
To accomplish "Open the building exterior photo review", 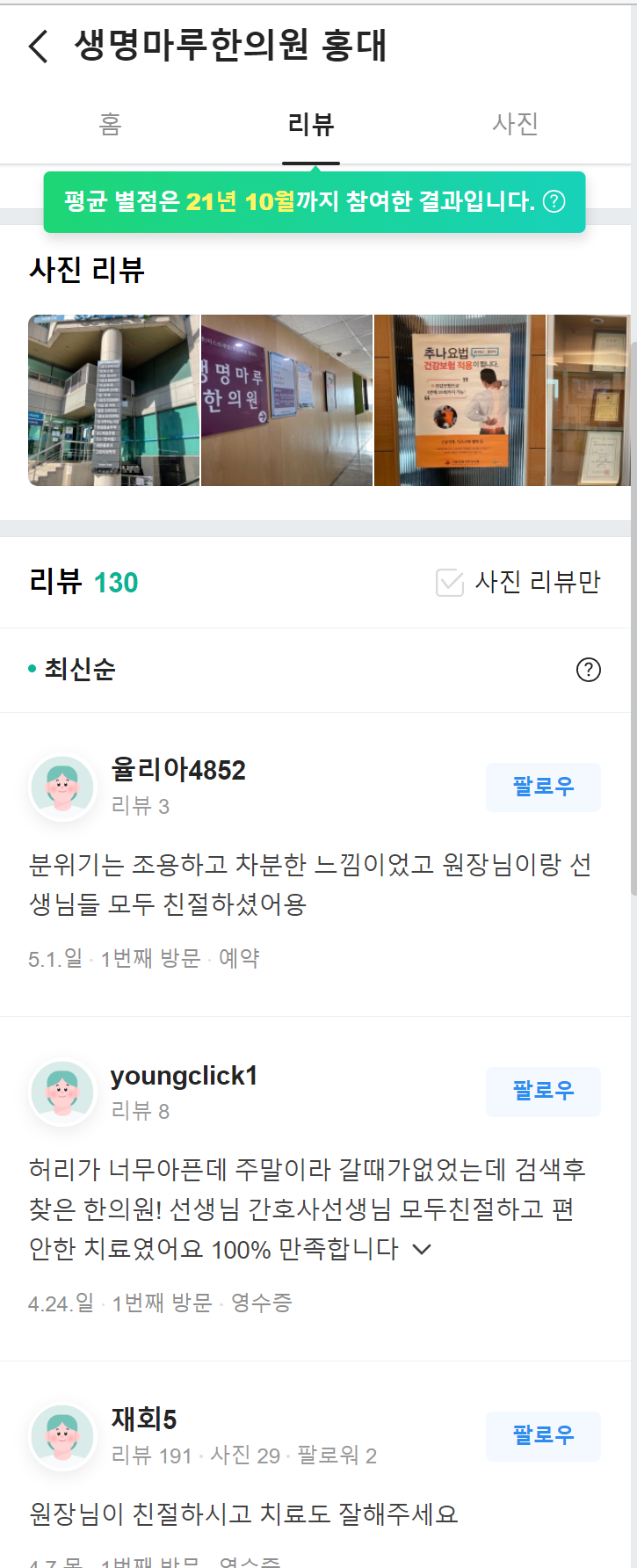I will 114,400.
